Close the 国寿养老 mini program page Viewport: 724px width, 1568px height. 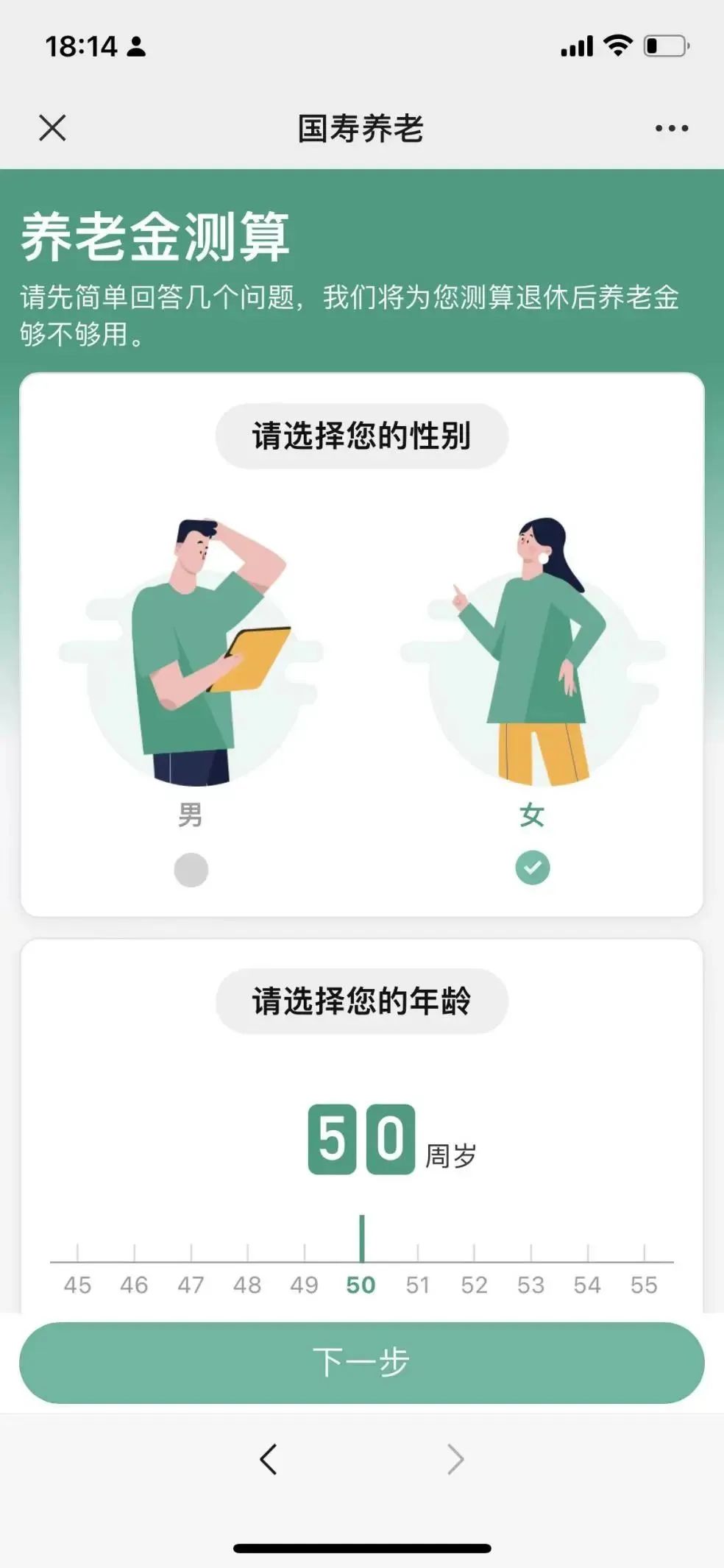pos(52,128)
